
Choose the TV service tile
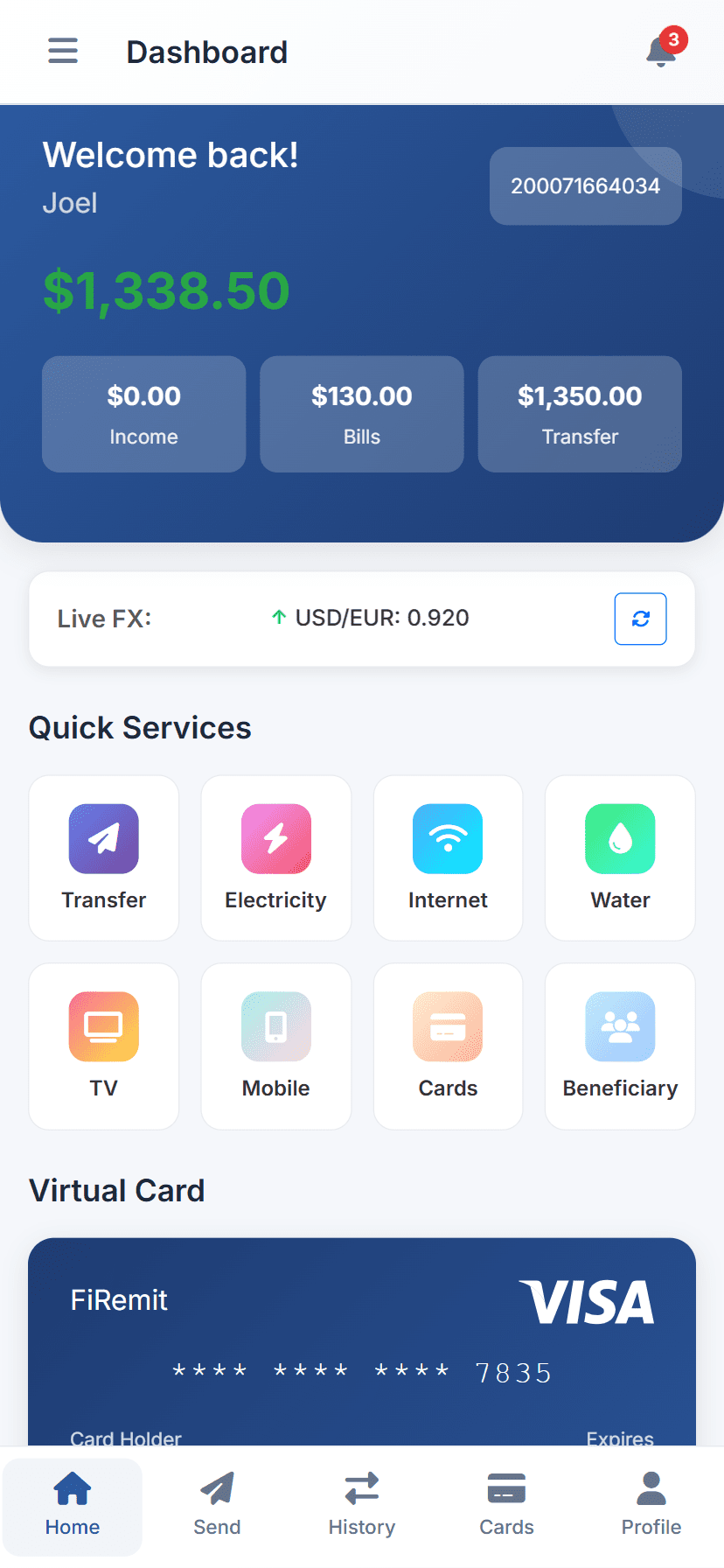point(104,1046)
